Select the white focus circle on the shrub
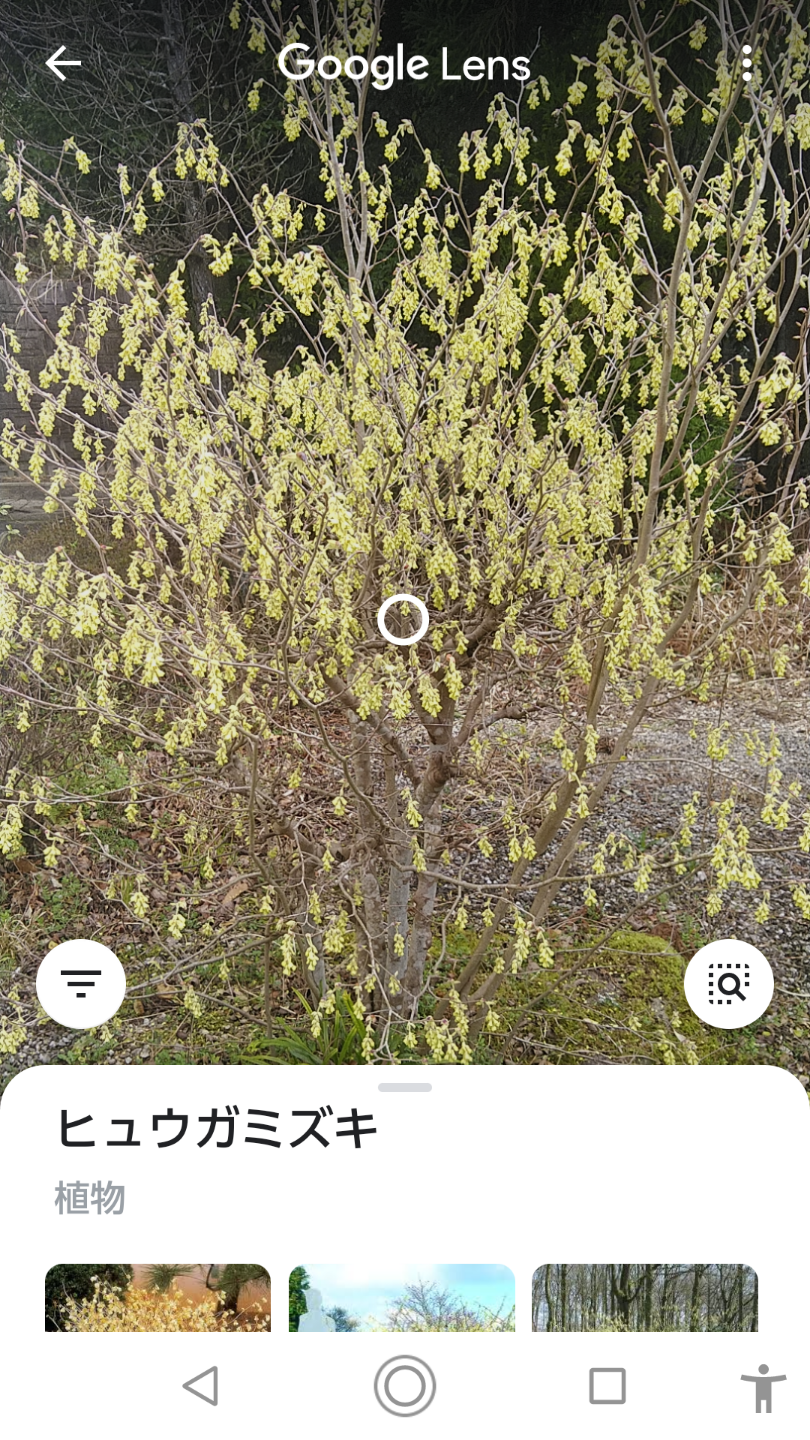The height and width of the screenshot is (1440, 810). coord(403,620)
